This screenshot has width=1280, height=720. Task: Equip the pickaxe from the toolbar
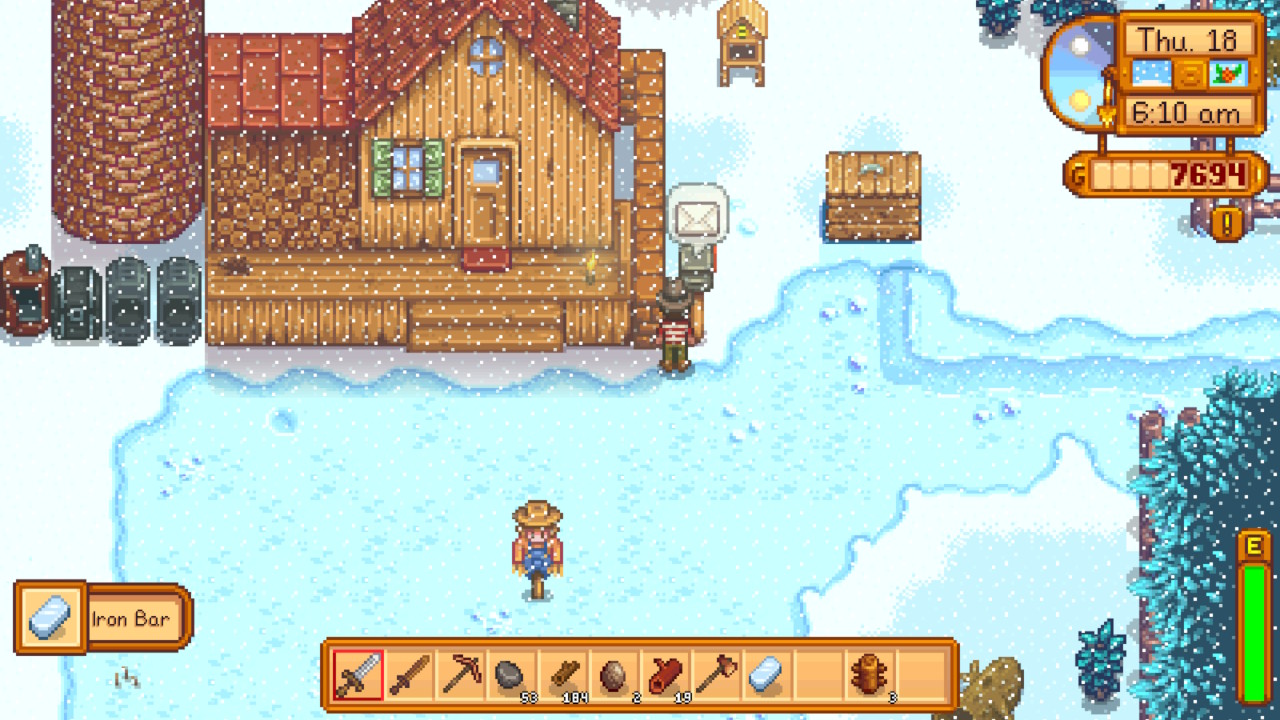click(x=461, y=675)
